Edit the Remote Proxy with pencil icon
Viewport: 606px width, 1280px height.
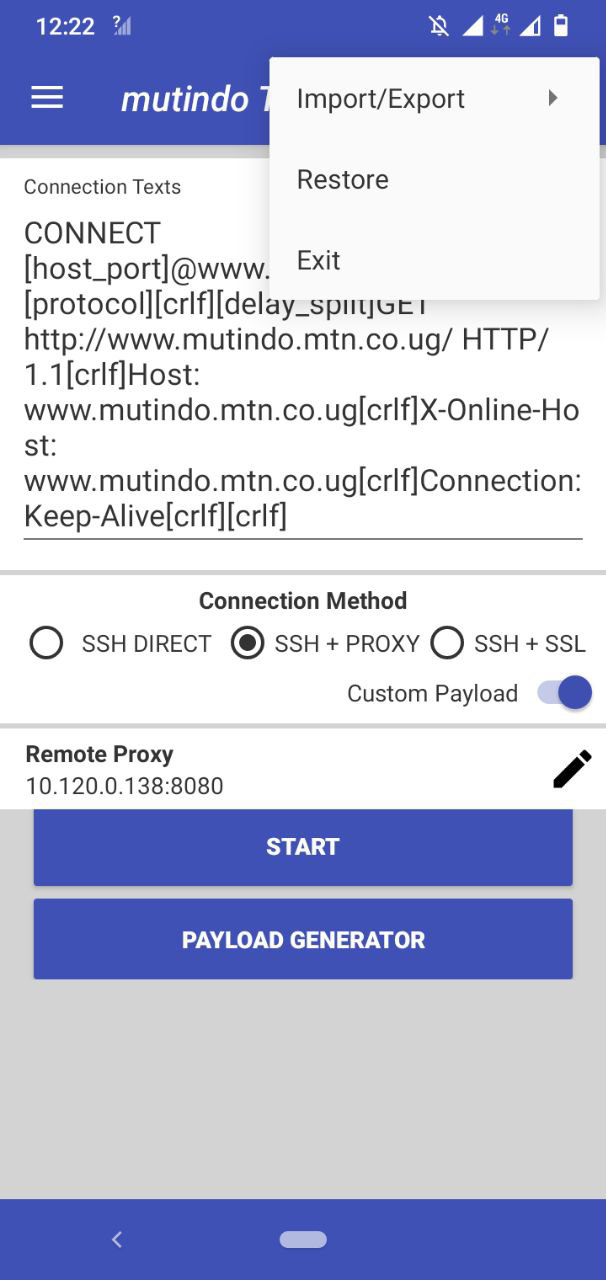pyautogui.click(x=572, y=769)
